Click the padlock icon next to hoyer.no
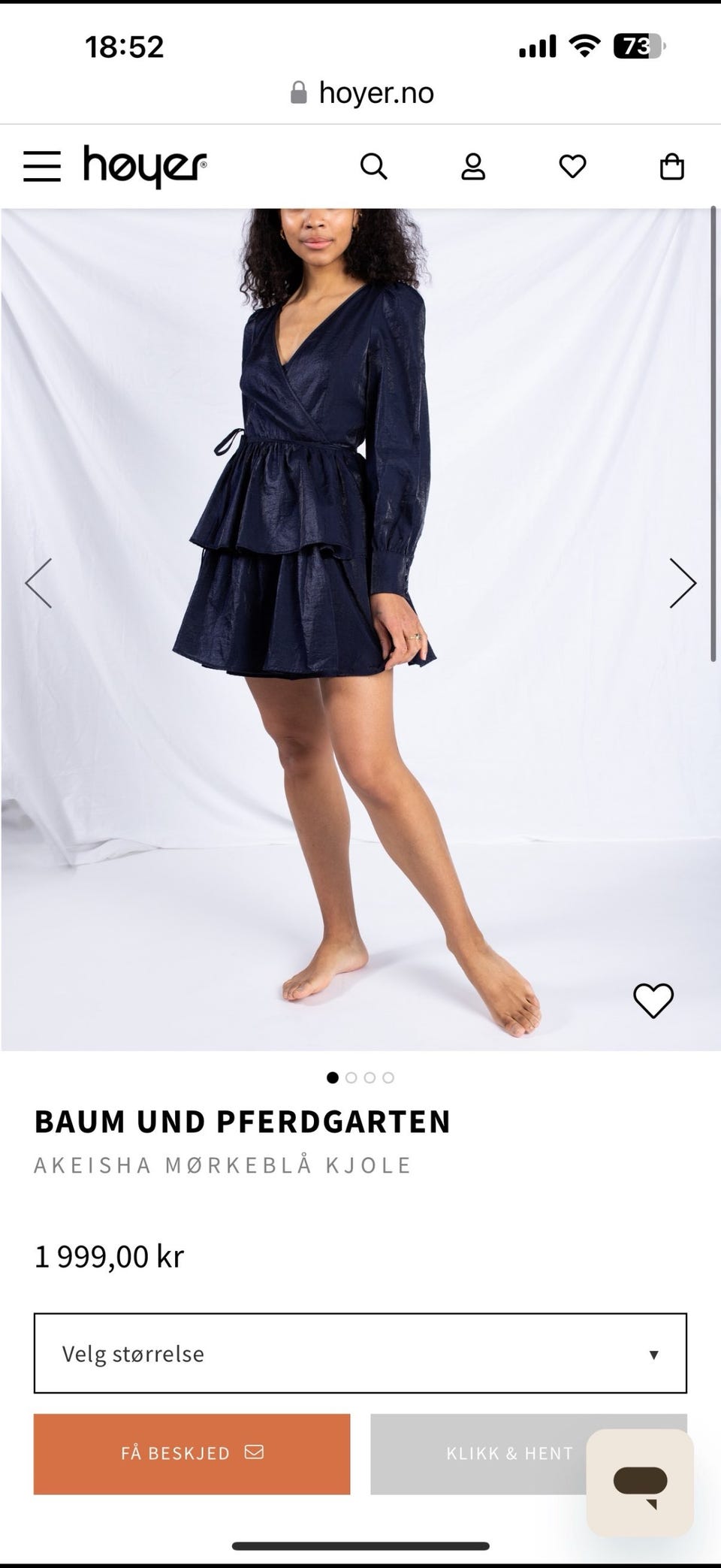Image resolution: width=721 pixels, height=1568 pixels. point(297,92)
